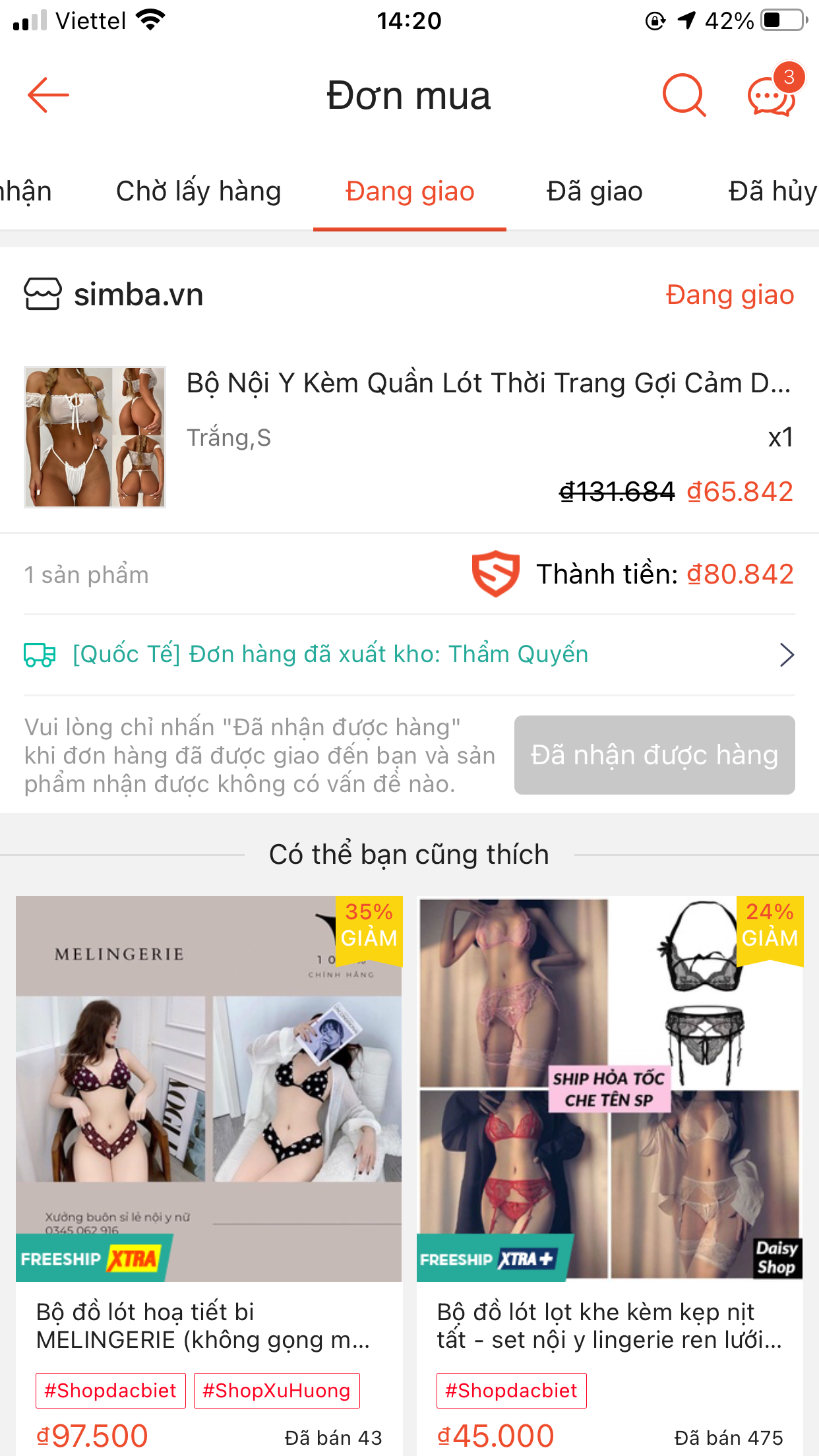Switch to the Đã giao tab

(x=594, y=191)
